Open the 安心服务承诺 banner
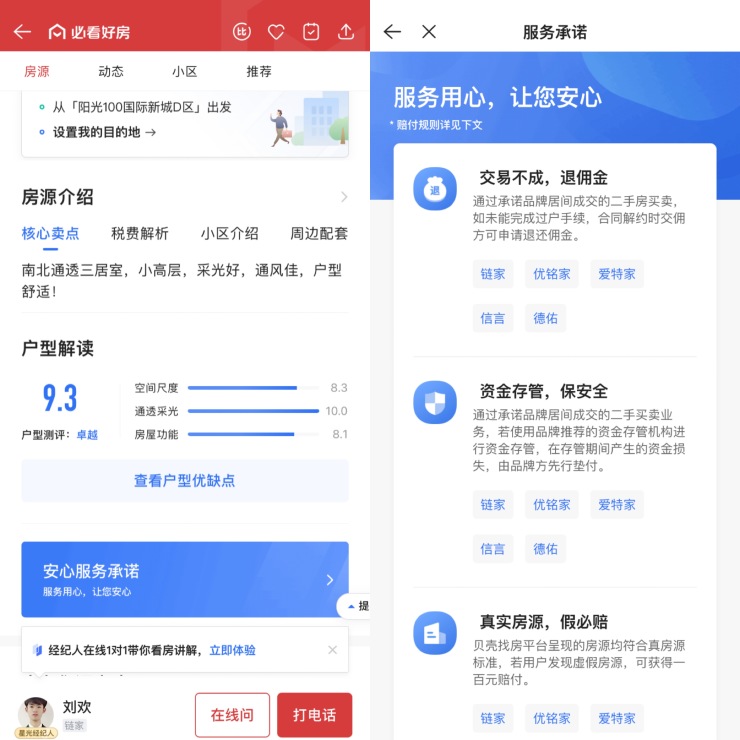 pos(185,580)
